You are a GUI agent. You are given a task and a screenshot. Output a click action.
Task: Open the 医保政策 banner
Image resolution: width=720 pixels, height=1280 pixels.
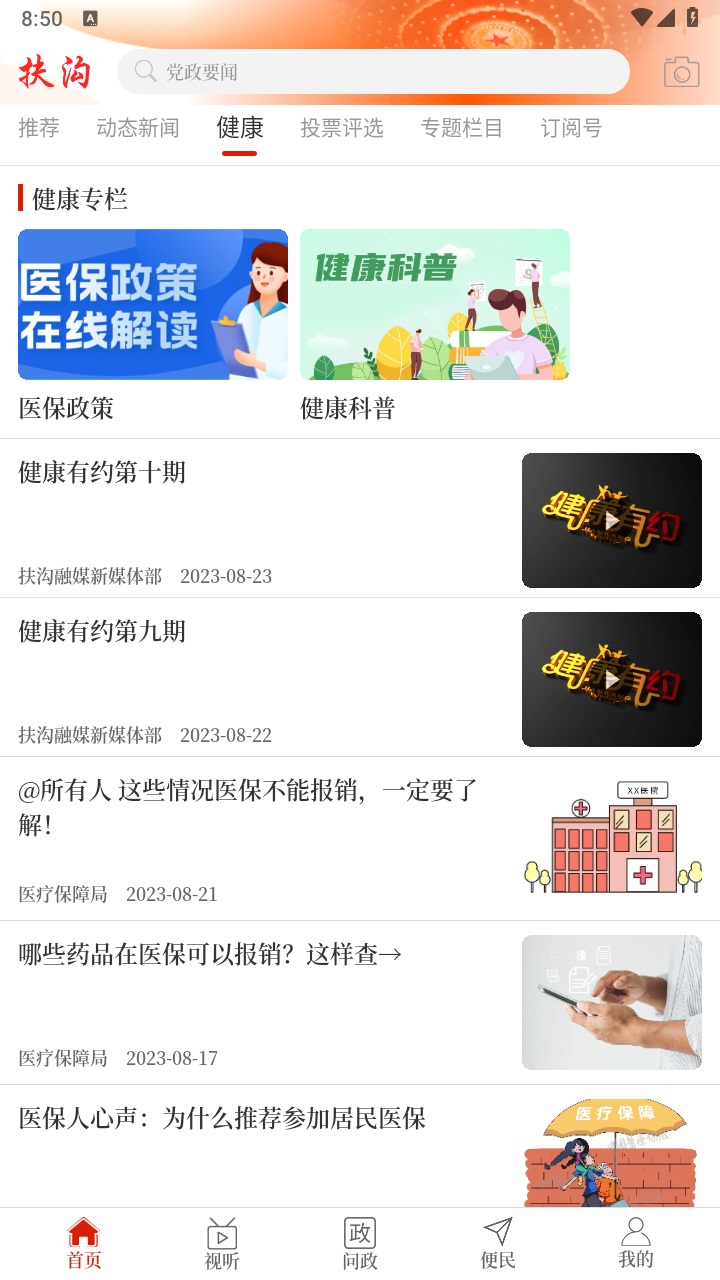(152, 304)
